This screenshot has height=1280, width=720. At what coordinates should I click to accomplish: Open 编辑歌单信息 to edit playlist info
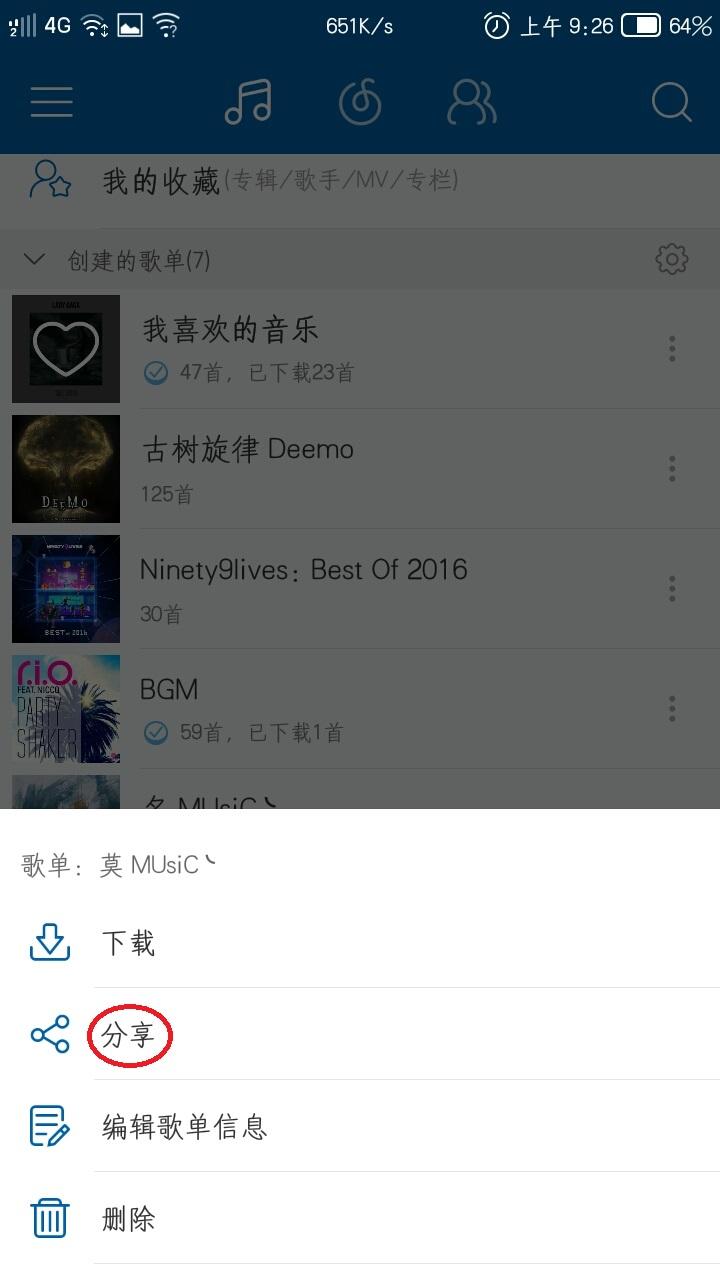point(360,1127)
